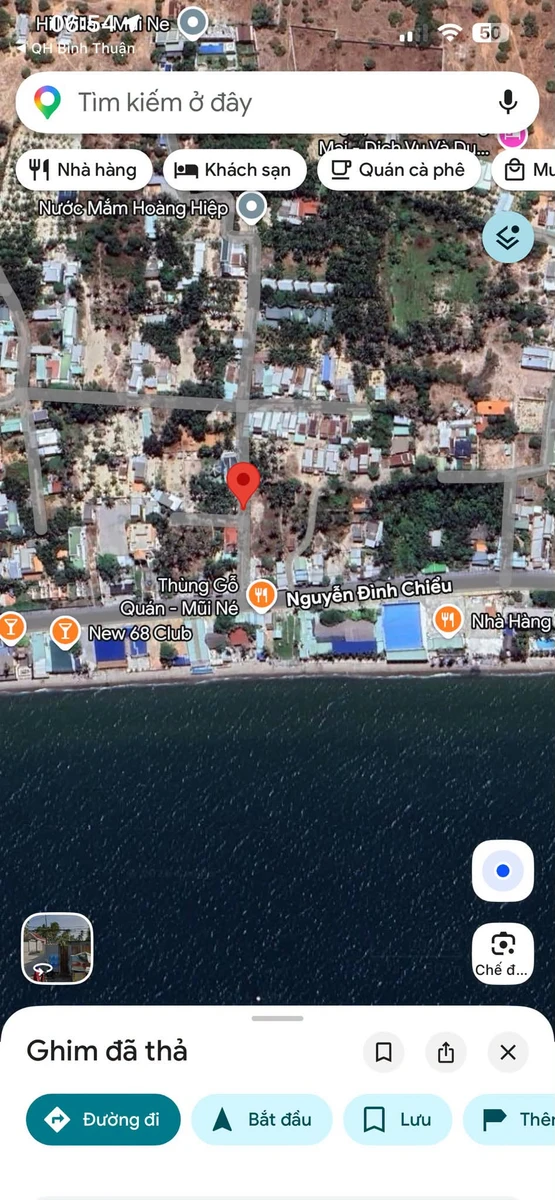Center map on my location
This screenshot has width=555, height=1200.
point(502,871)
